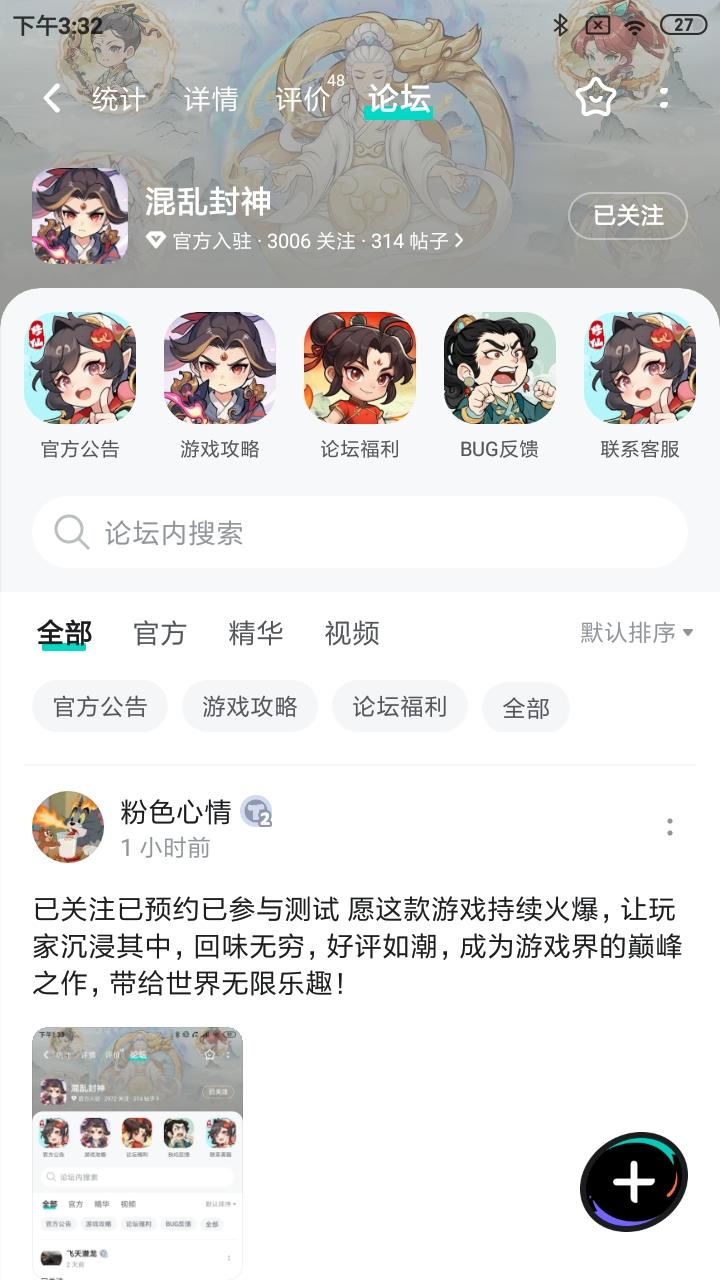Tap the star favorite icon

click(597, 98)
